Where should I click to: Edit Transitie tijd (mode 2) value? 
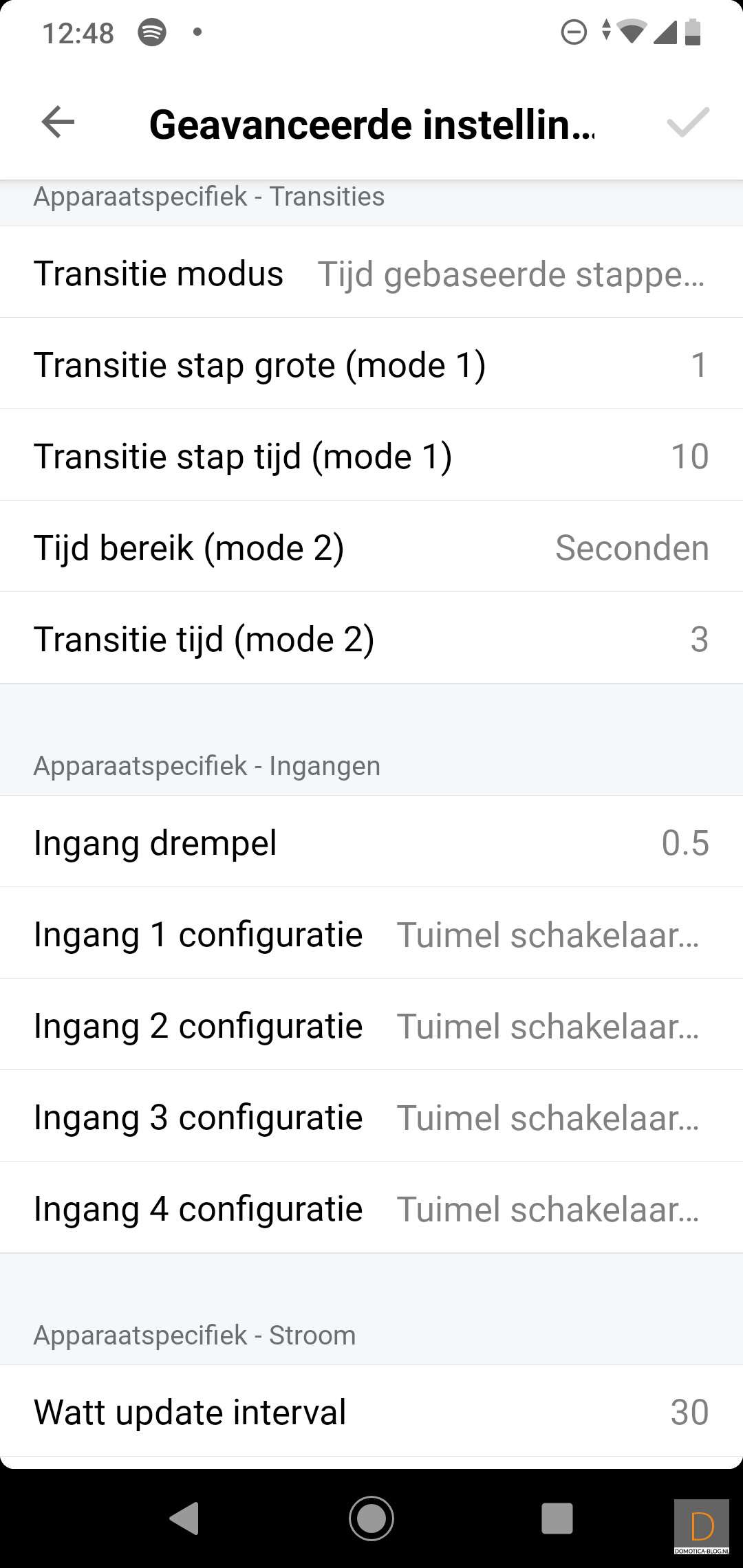coord(371,639)
